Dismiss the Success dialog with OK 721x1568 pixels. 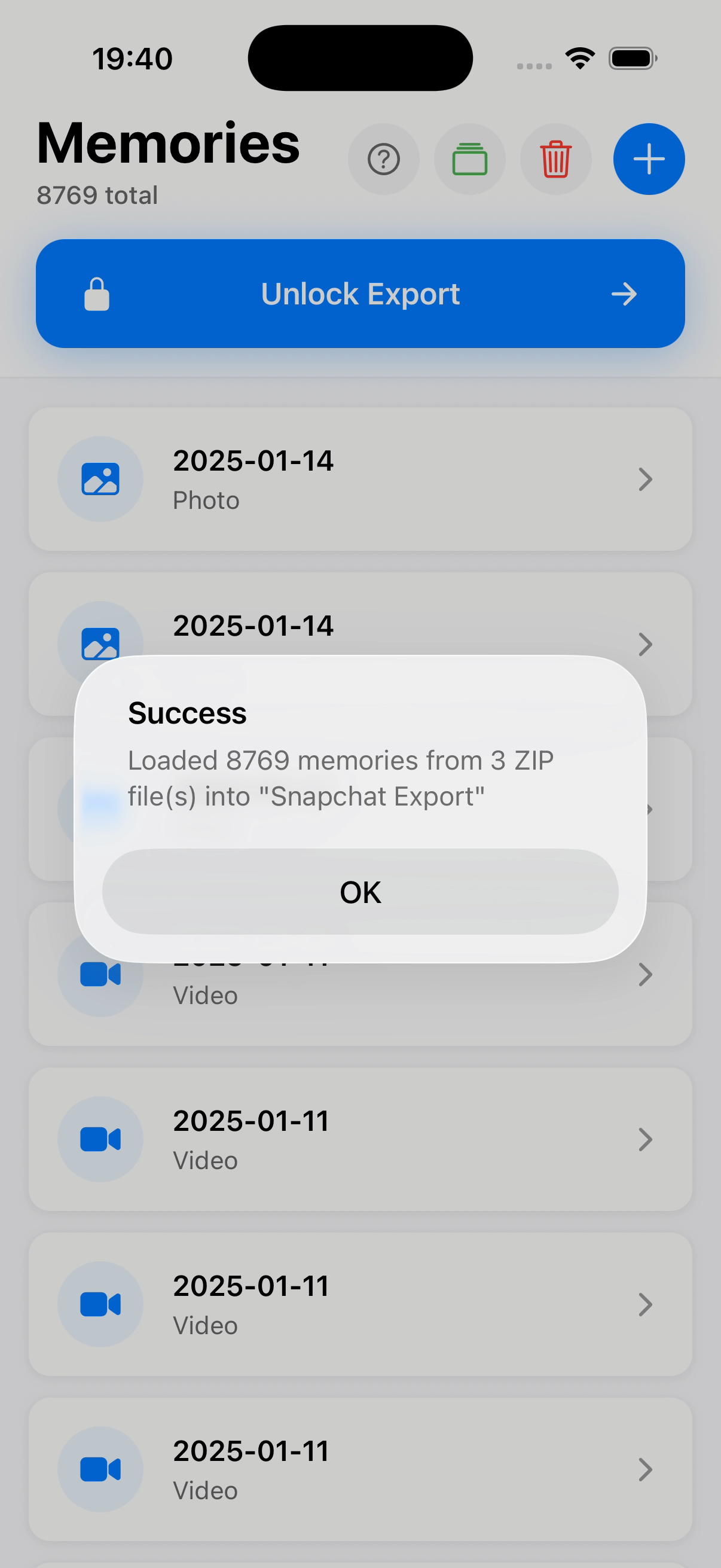360,892
